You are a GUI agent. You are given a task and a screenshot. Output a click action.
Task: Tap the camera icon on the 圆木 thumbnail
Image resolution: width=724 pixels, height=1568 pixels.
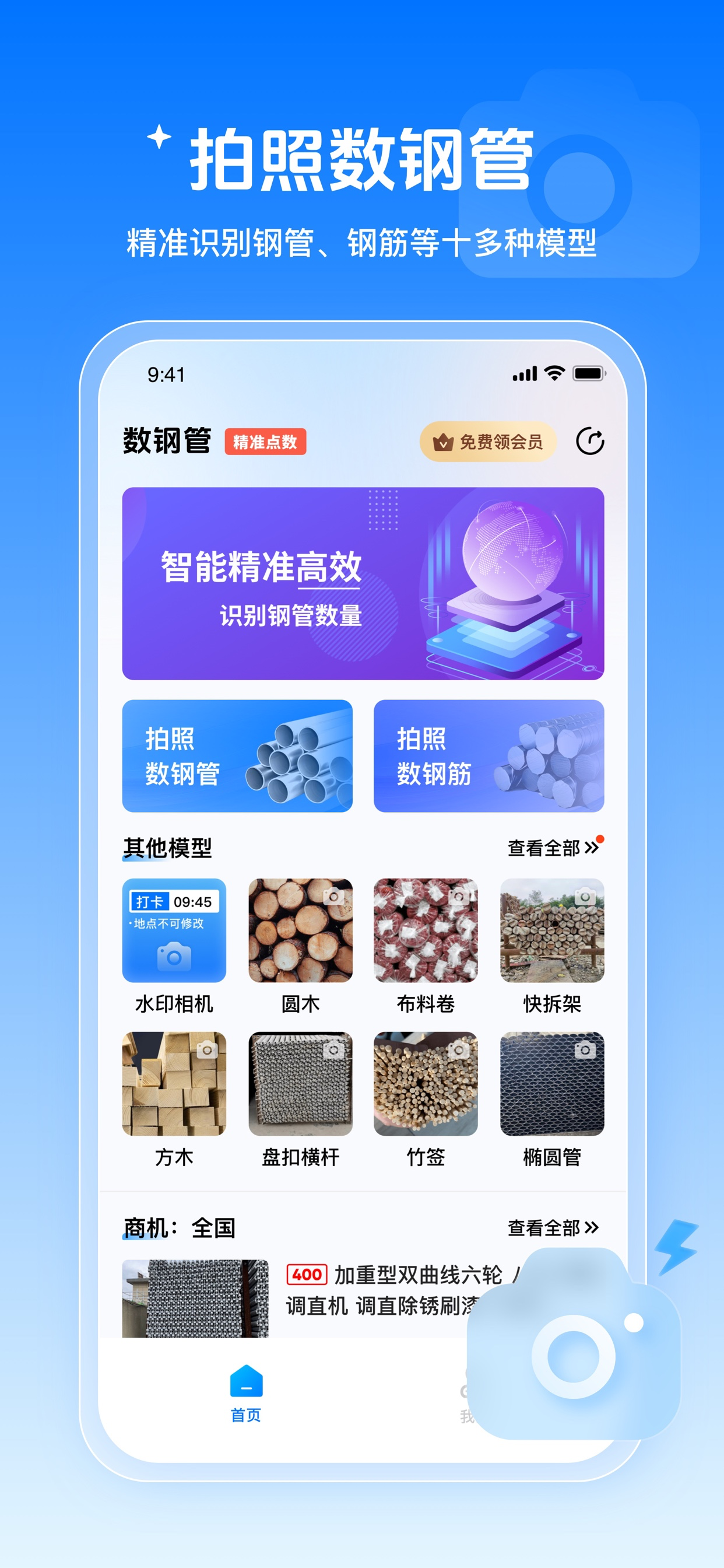click(333, 898)
